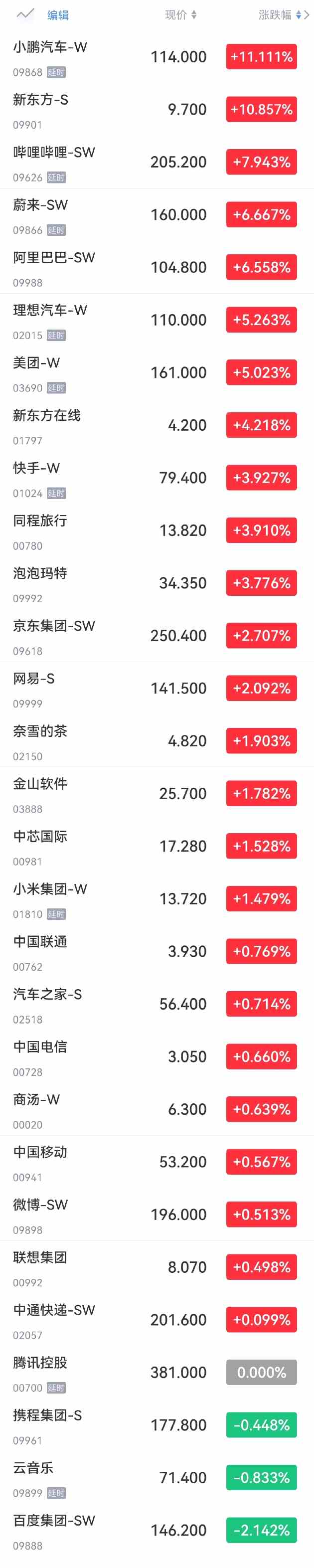The width and height of the screenshot is (314, 1568).
Task: Tap the chart view icon
Action: 25,14
